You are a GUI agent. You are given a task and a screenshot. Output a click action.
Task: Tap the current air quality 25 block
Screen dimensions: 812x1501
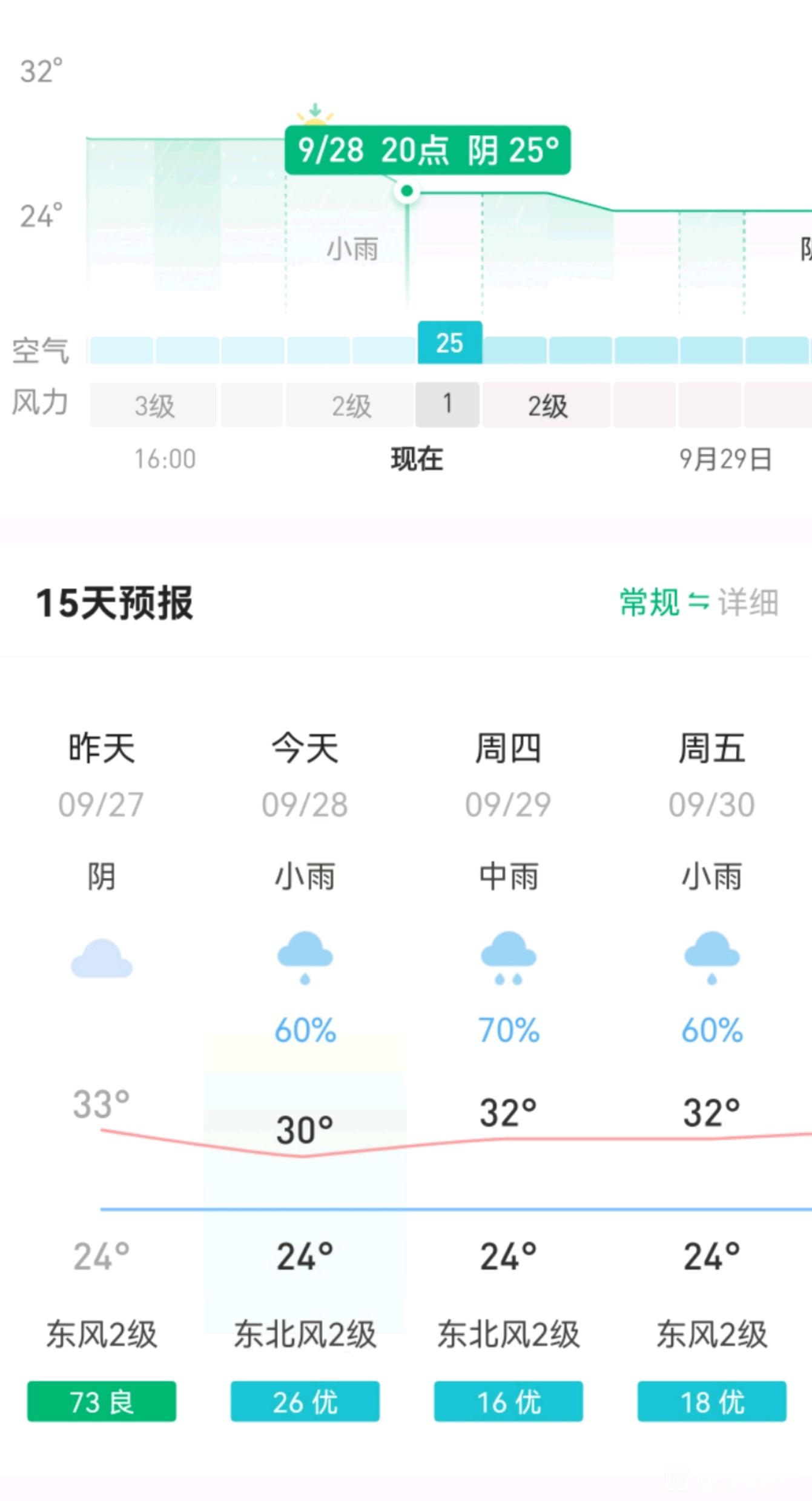tap(449, 343)
